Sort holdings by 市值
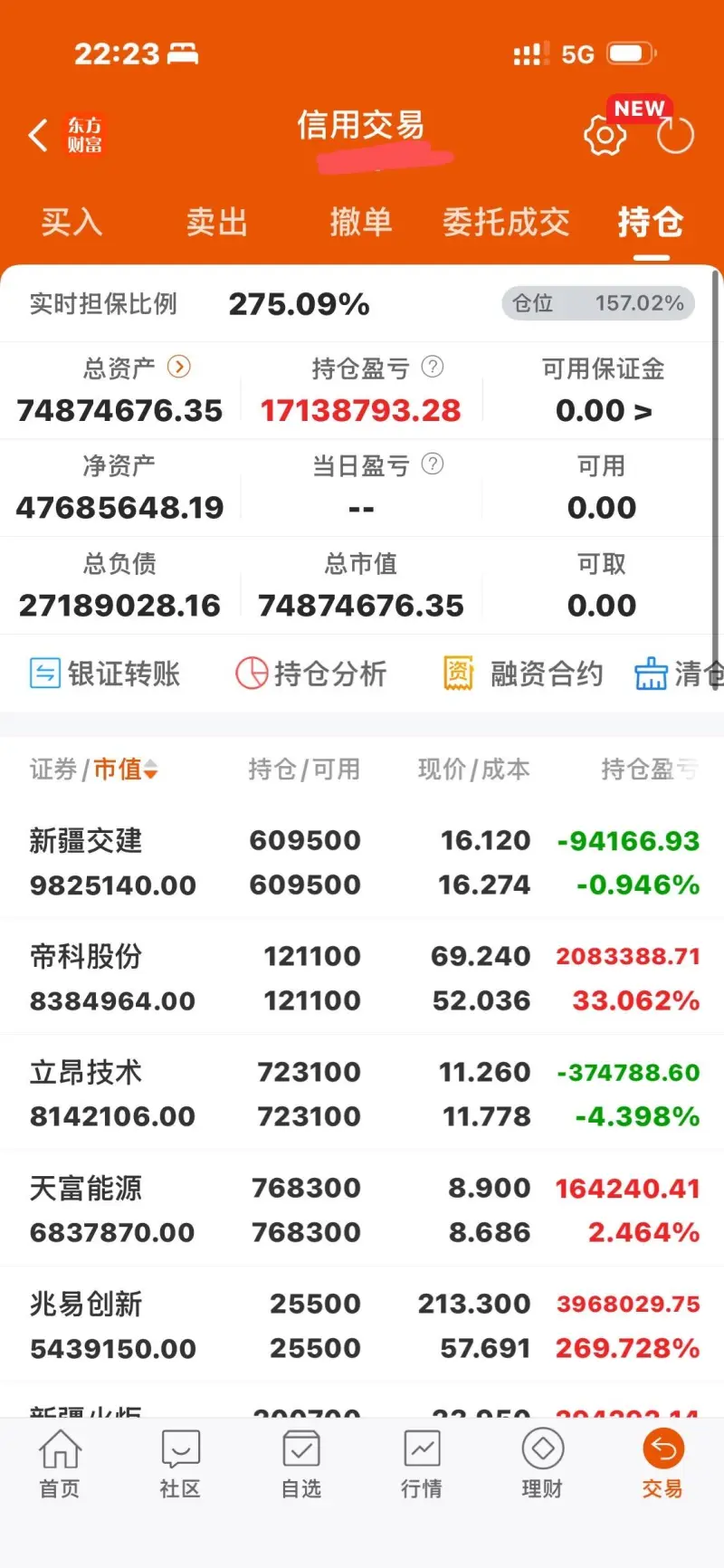Viewport: 724px width, 1568px height. (125, 770)
